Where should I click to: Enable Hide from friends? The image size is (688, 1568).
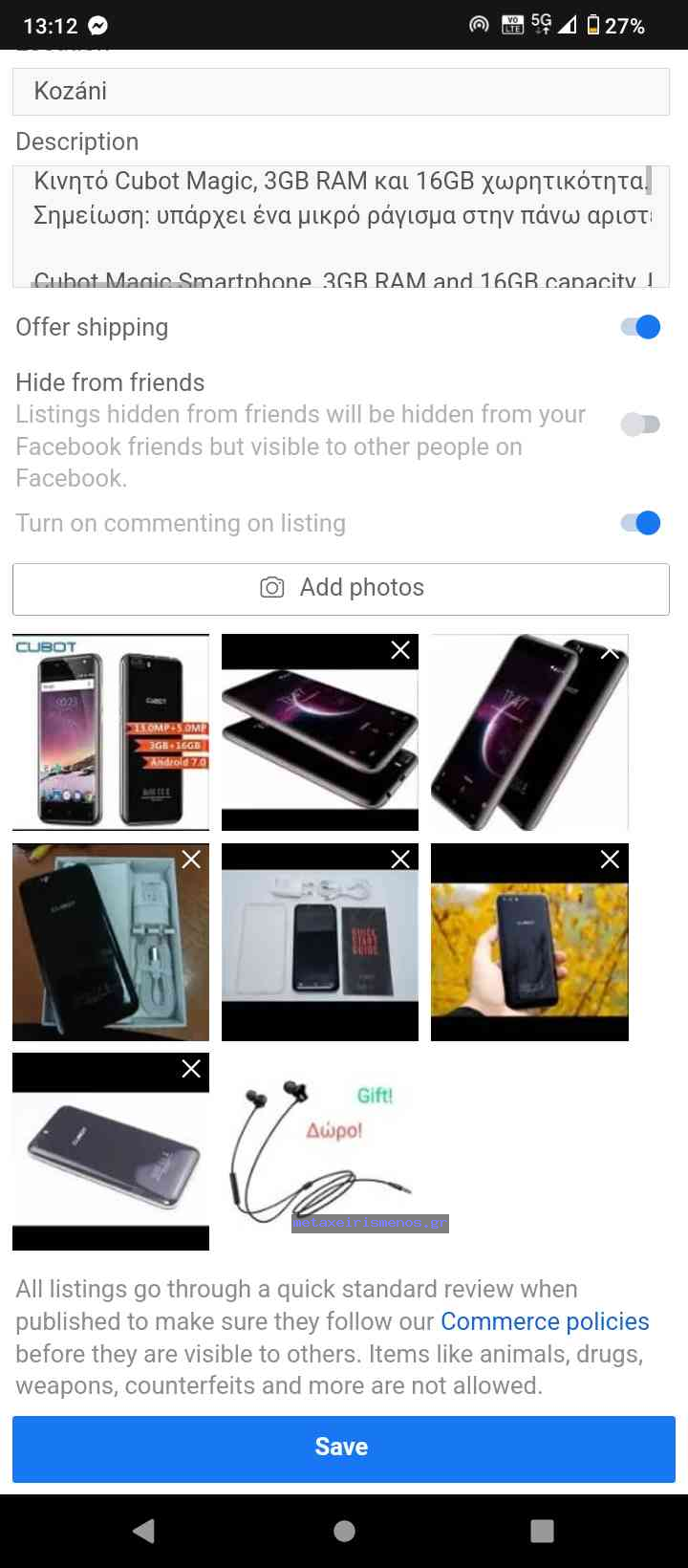[x=640, y=425]
